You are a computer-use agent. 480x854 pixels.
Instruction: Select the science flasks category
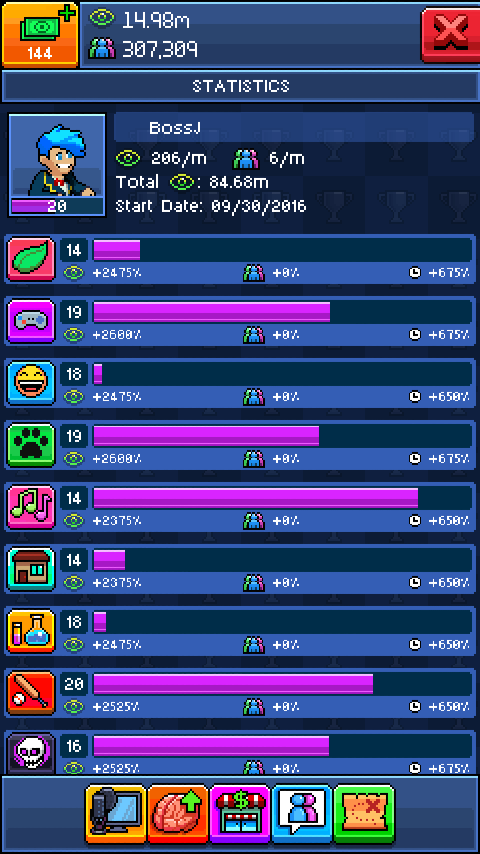click(31, 631)
